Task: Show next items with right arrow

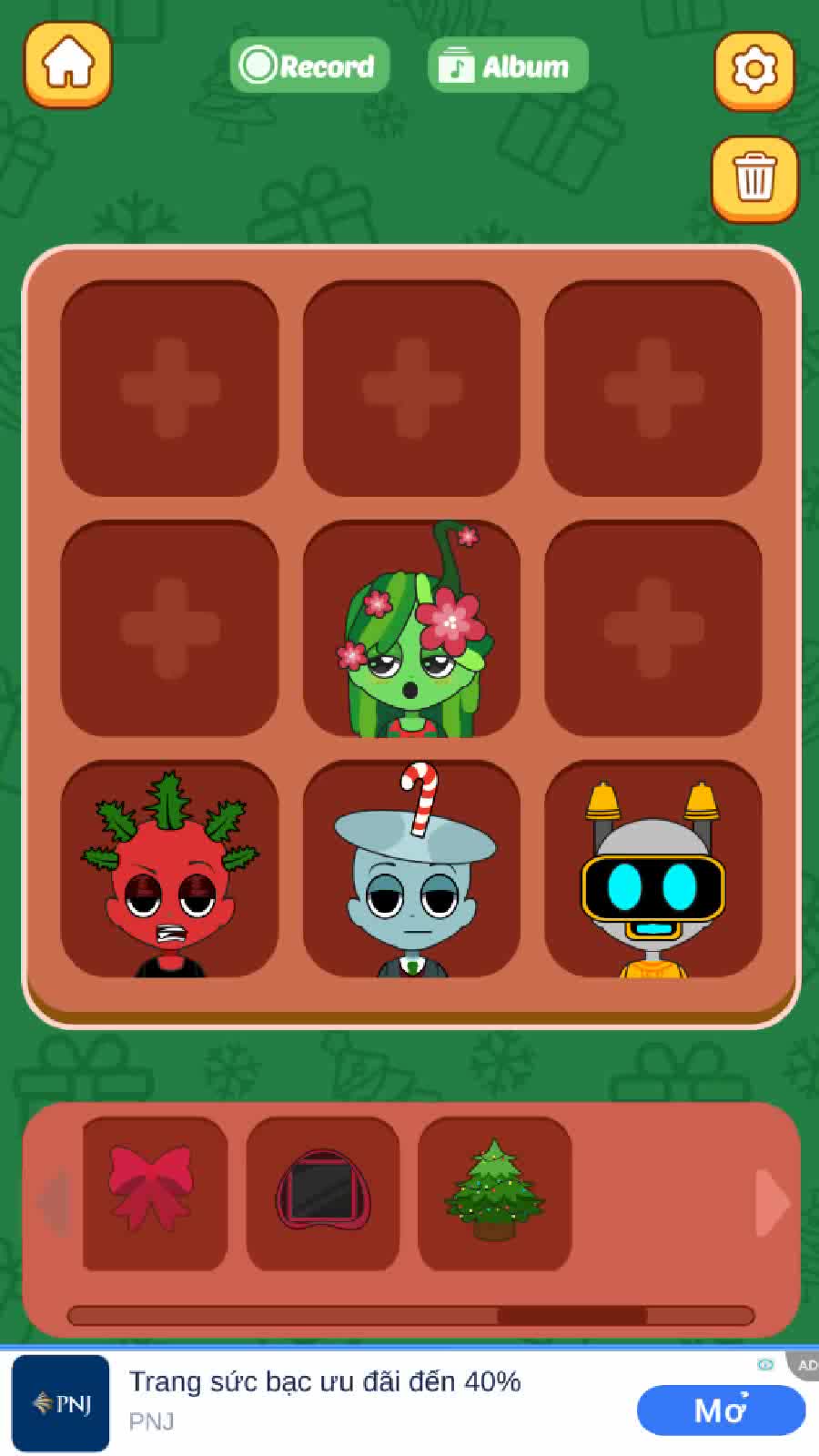Action: (772, 1202)
